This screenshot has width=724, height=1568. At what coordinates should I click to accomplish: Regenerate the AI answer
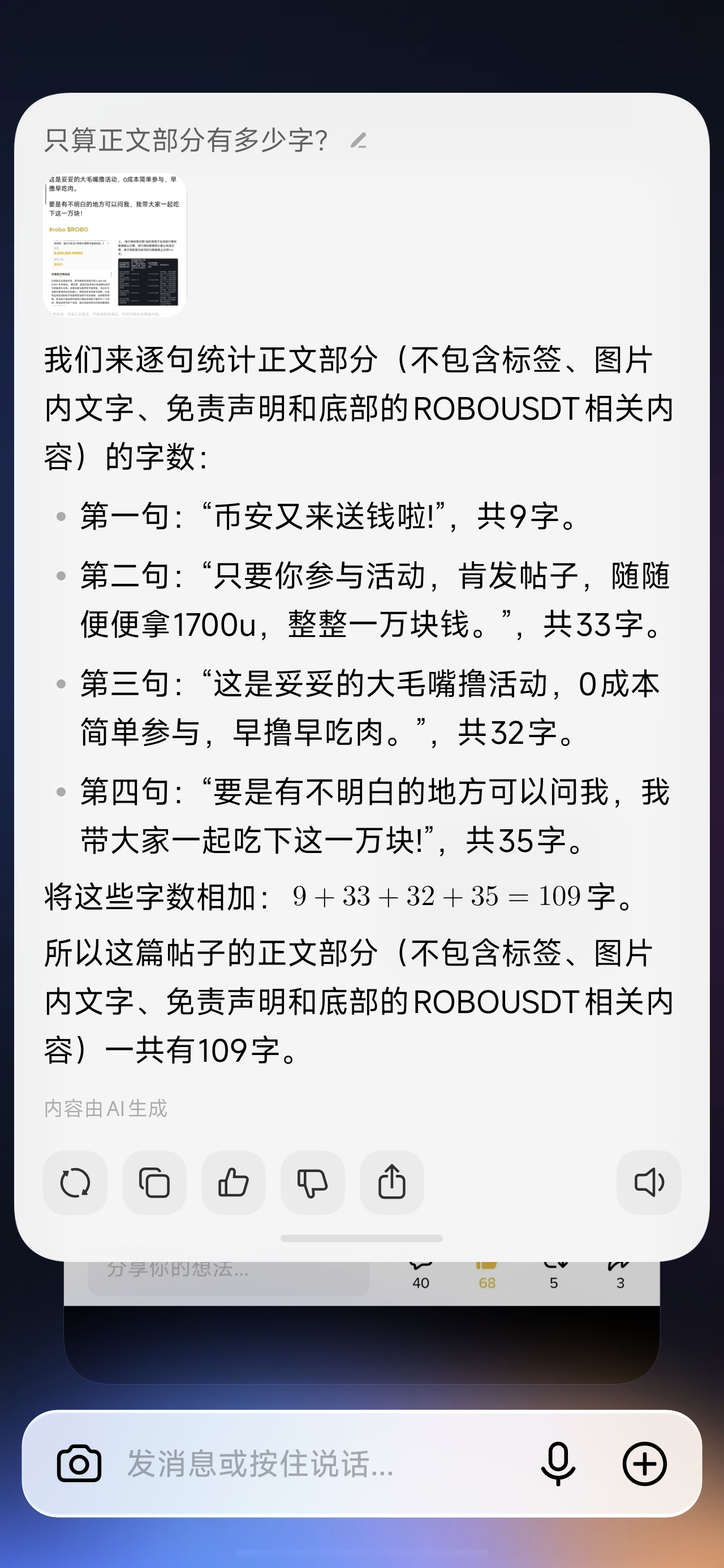click(75, 1183)
